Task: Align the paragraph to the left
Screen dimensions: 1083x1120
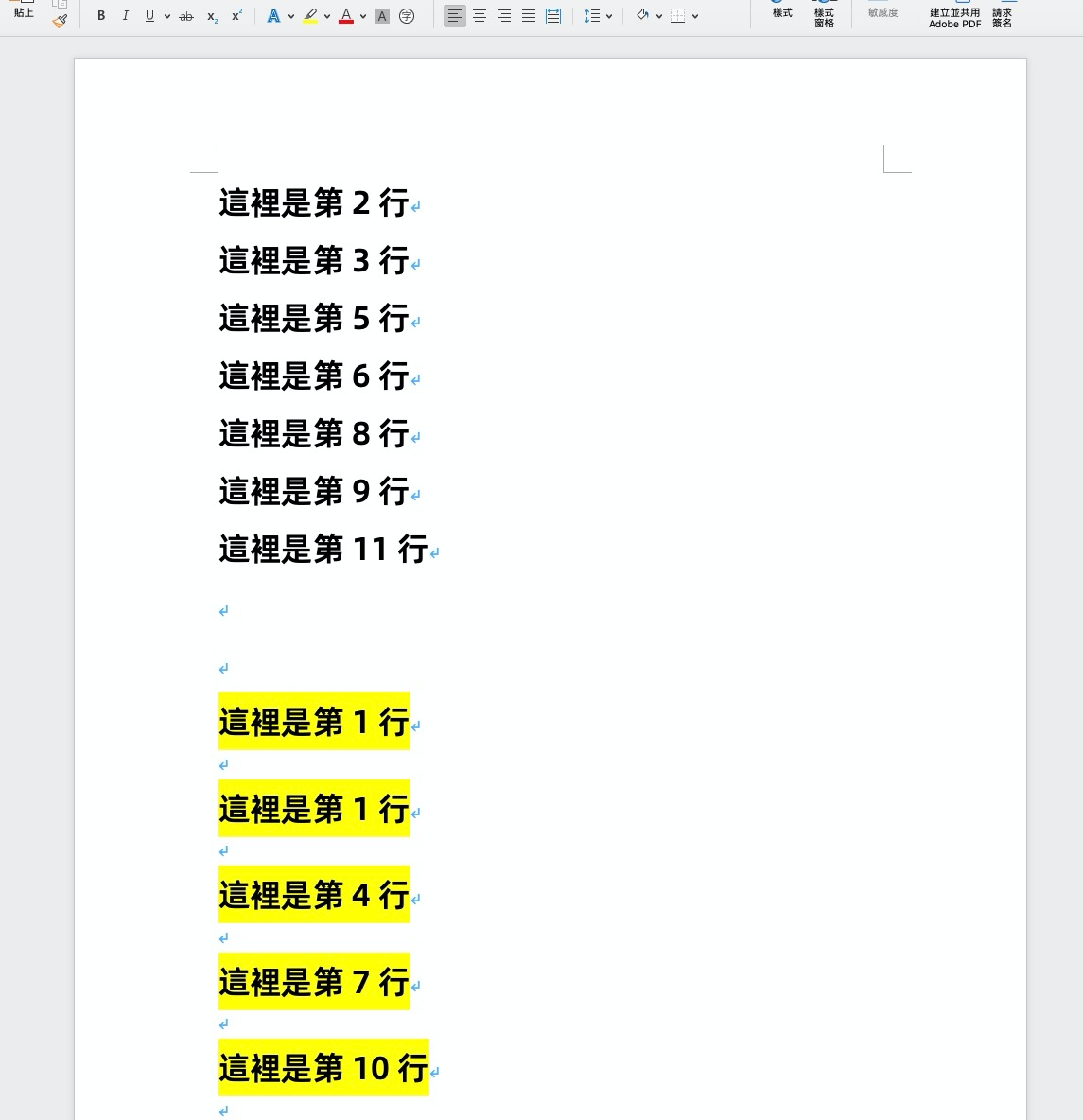Action: tap(455, 16)
